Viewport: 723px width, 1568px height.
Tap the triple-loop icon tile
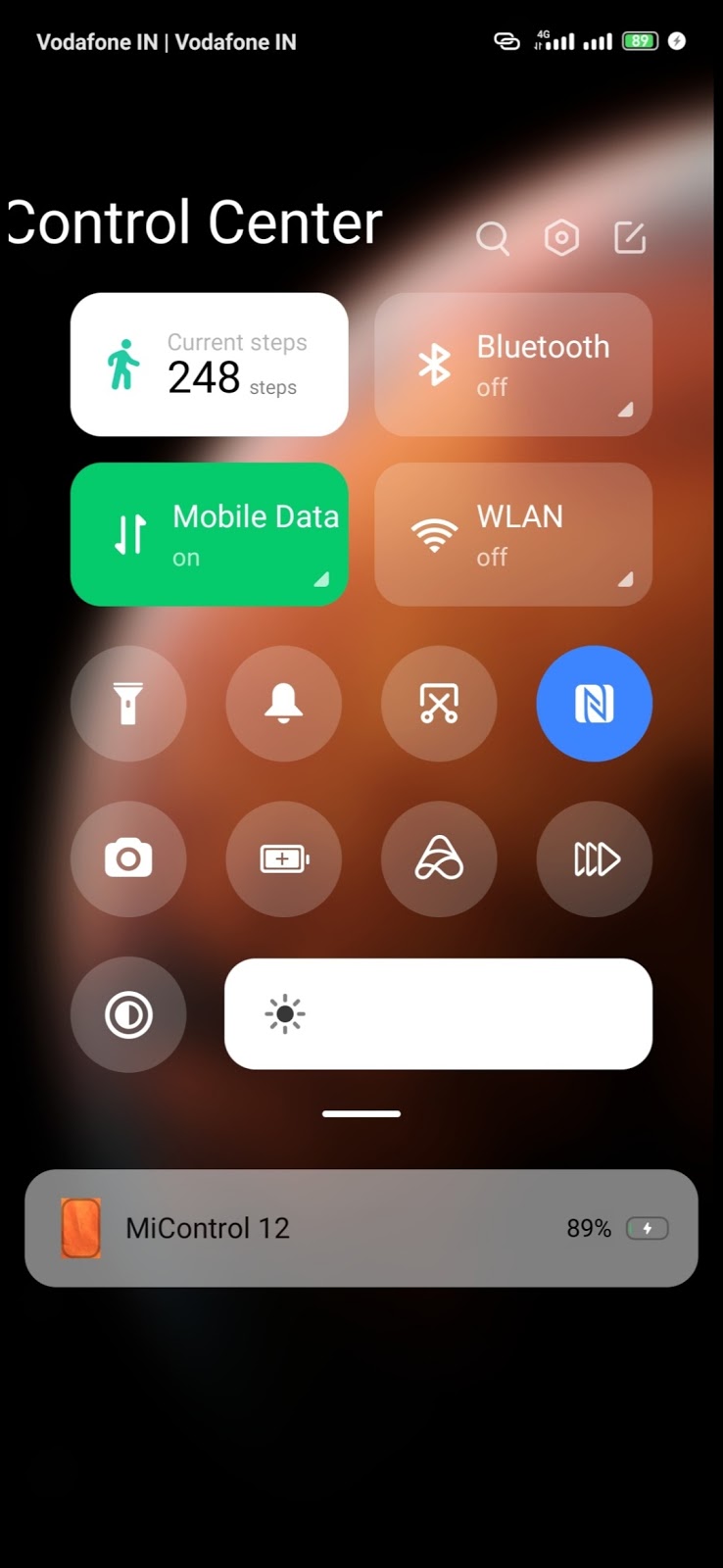(439, 859)
